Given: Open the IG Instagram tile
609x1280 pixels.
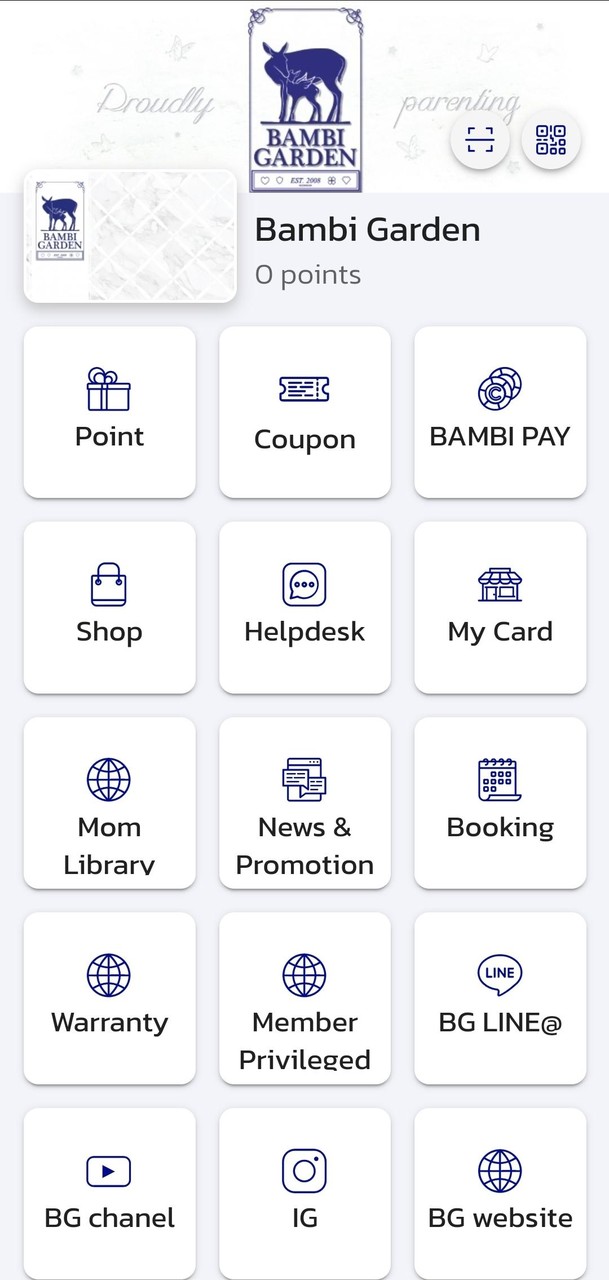Looking at the screenshot, I should 305,1192.
